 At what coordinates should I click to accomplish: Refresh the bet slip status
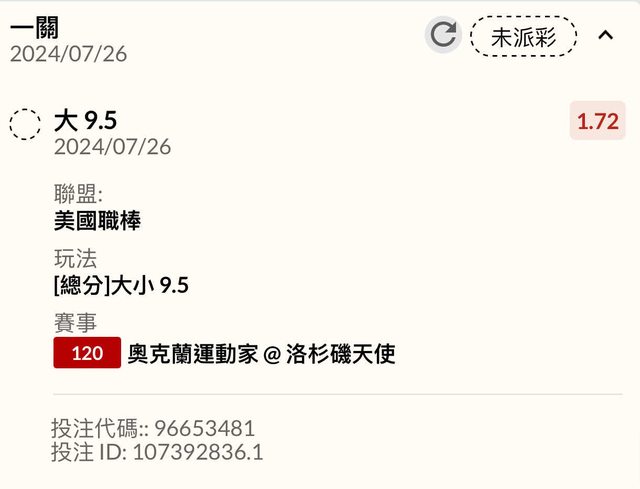443,36
